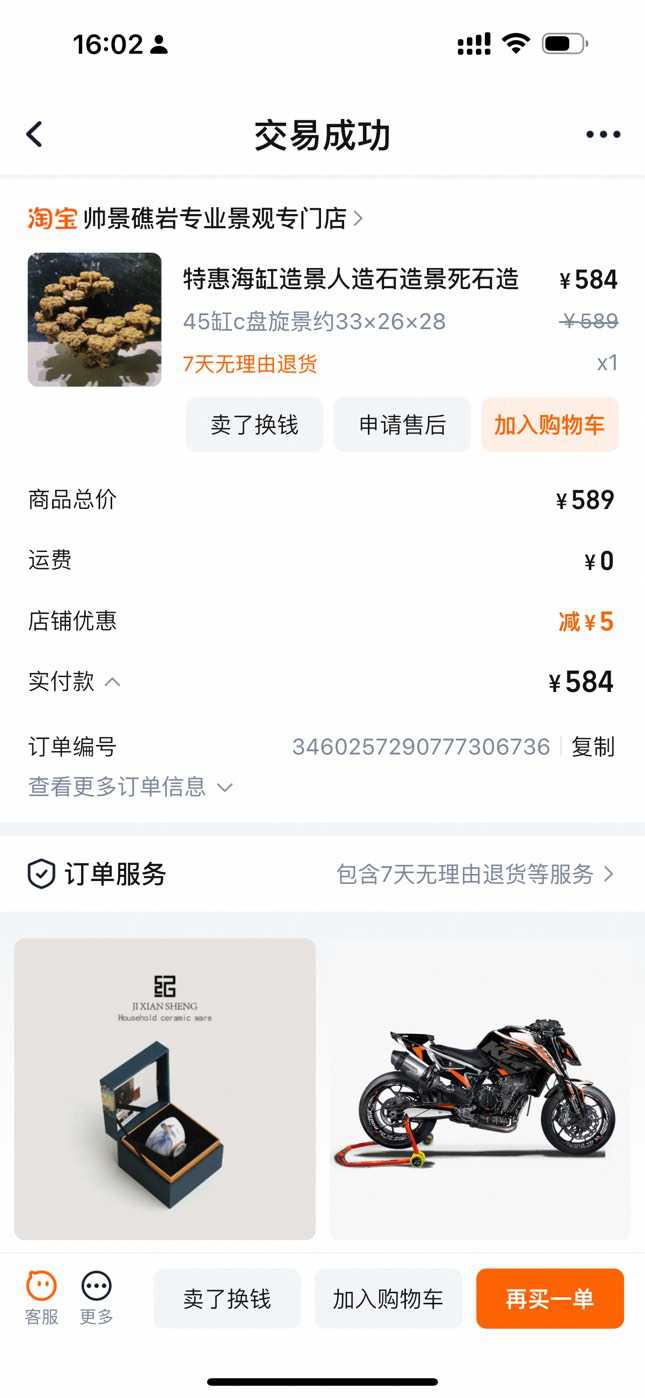Tap 再买一单 to reorder
This screenshot has width=645, height=1398.
[x=549, y=1299]
